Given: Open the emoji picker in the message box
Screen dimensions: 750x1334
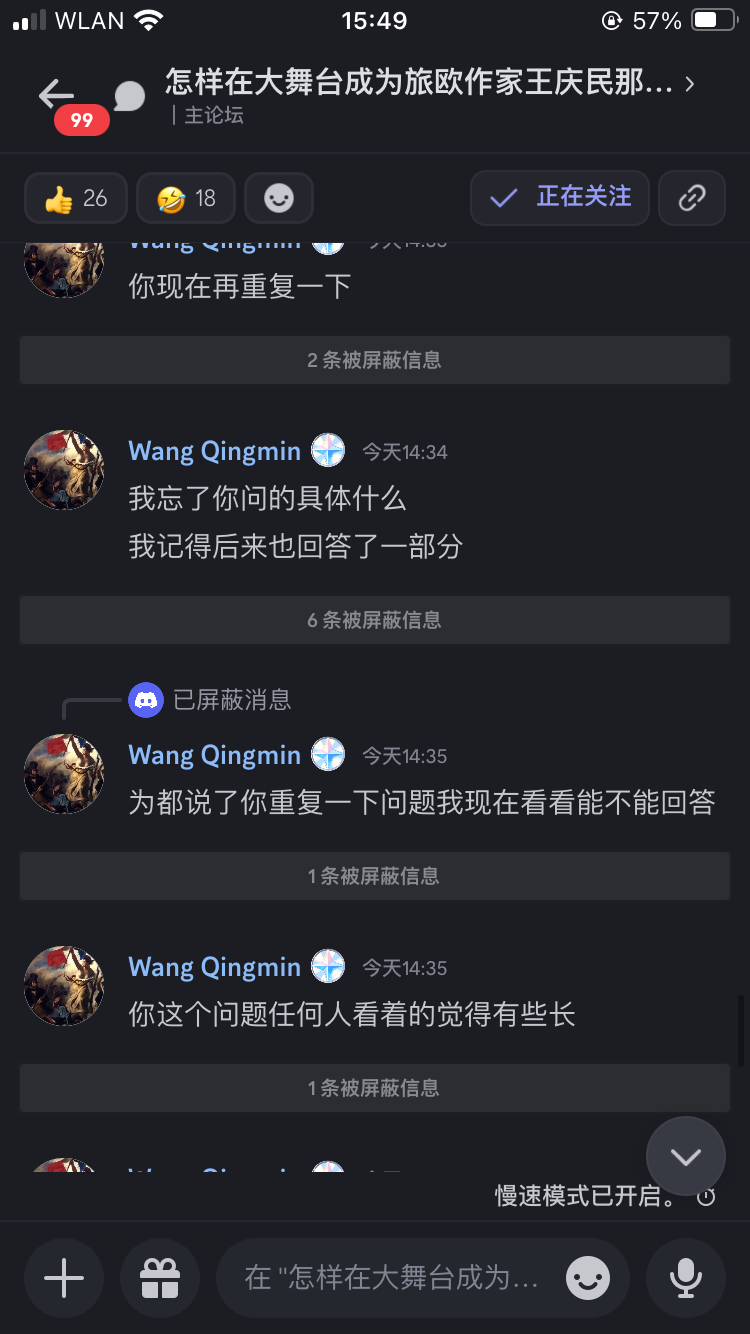Looking at the screenshot, I should pos(588,1277).
